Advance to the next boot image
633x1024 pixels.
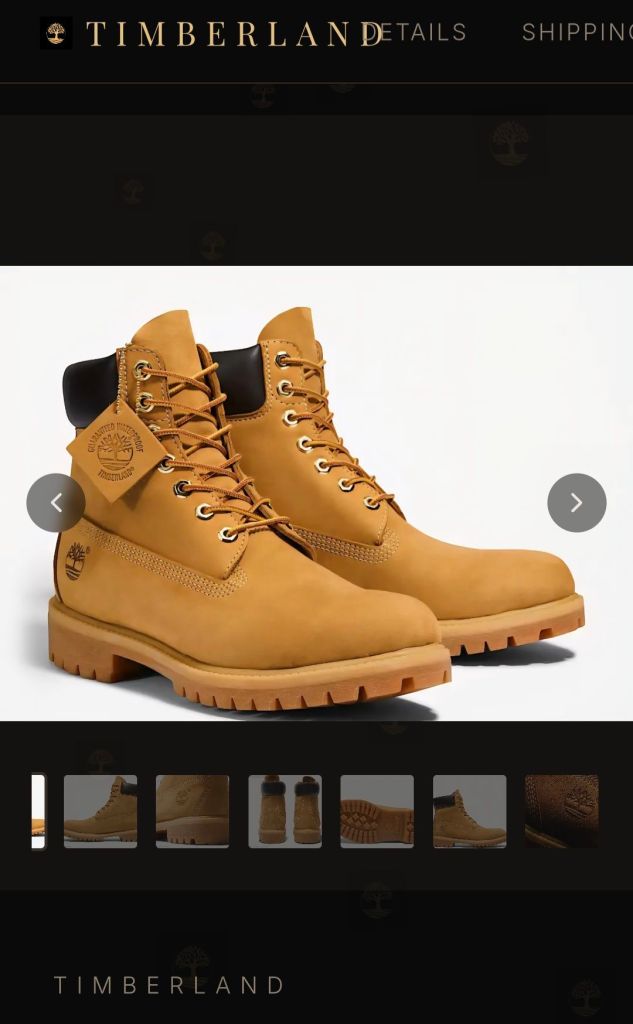(x=577, y=503)
